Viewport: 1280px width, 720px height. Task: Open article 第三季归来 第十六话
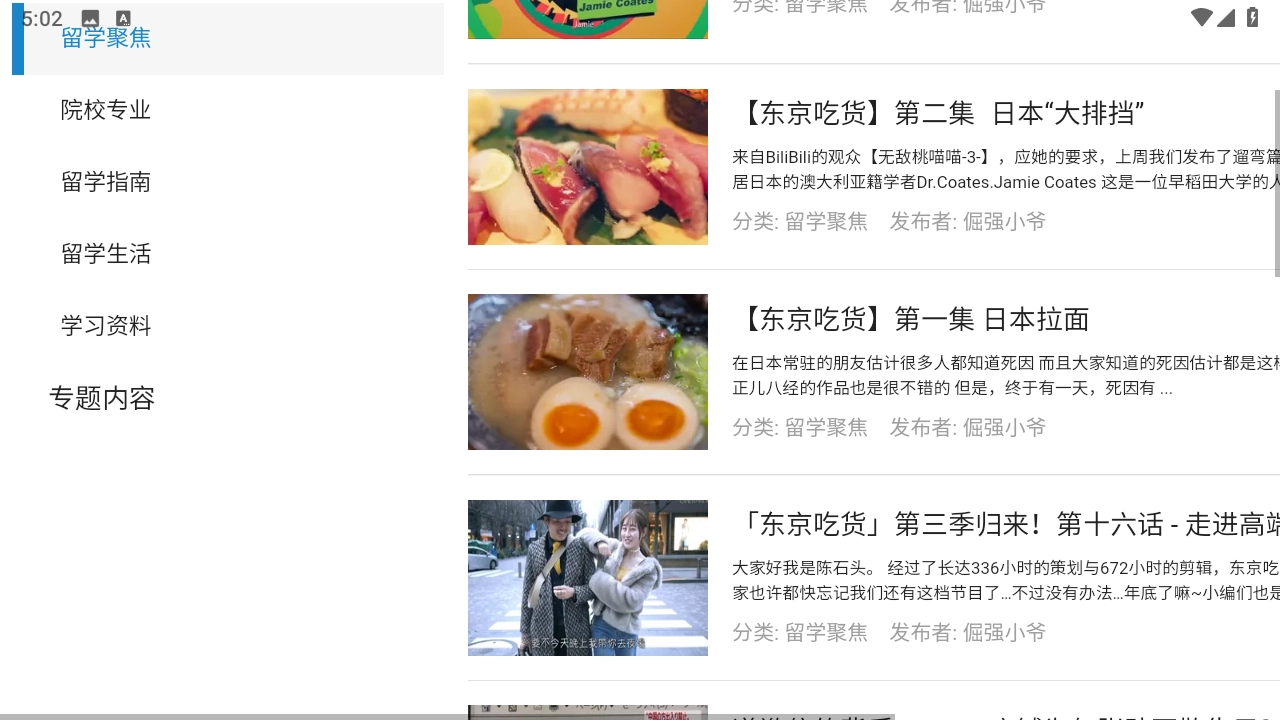[1000, 524]
